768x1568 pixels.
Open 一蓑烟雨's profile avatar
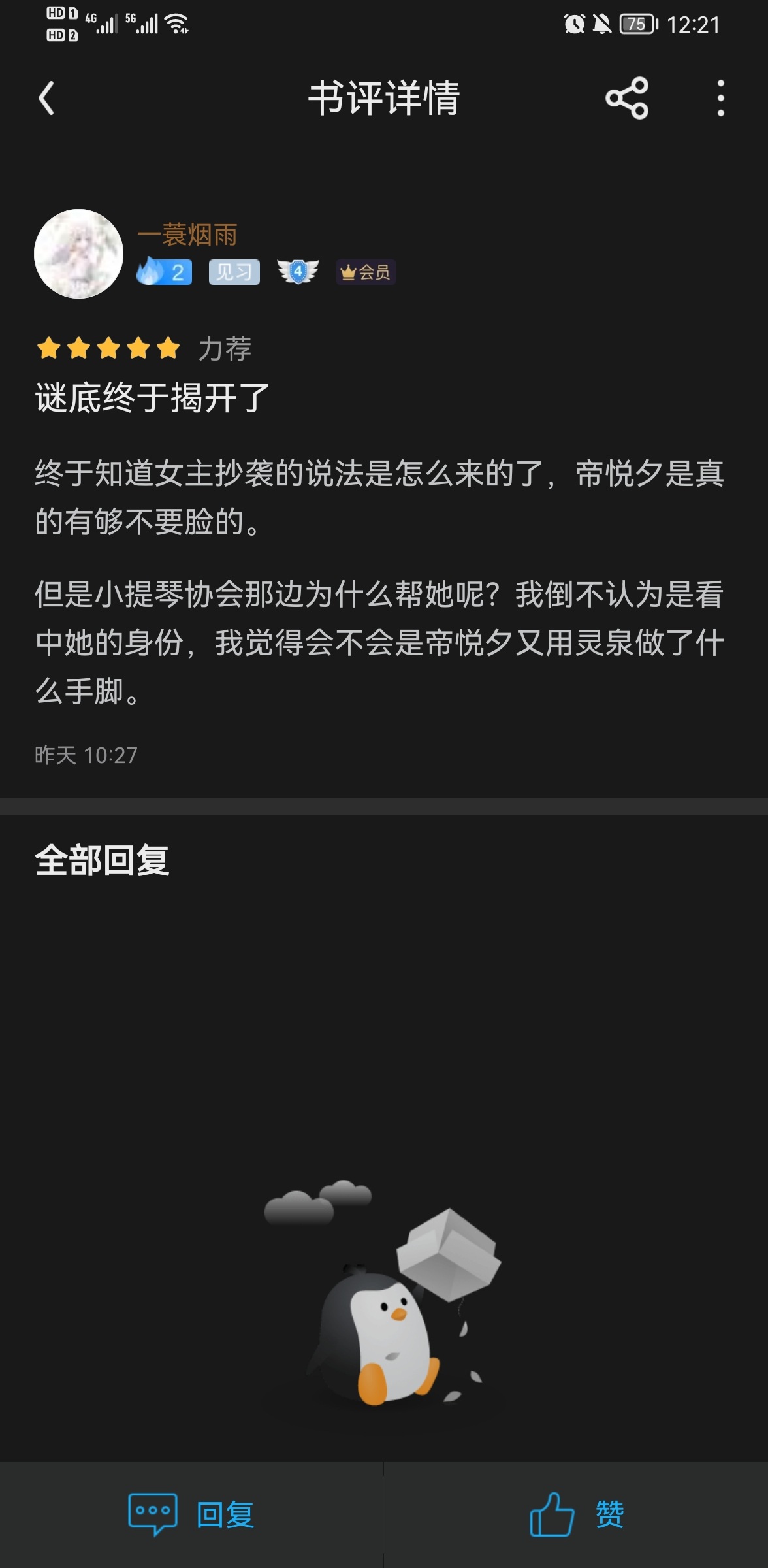tap(78, 253)
